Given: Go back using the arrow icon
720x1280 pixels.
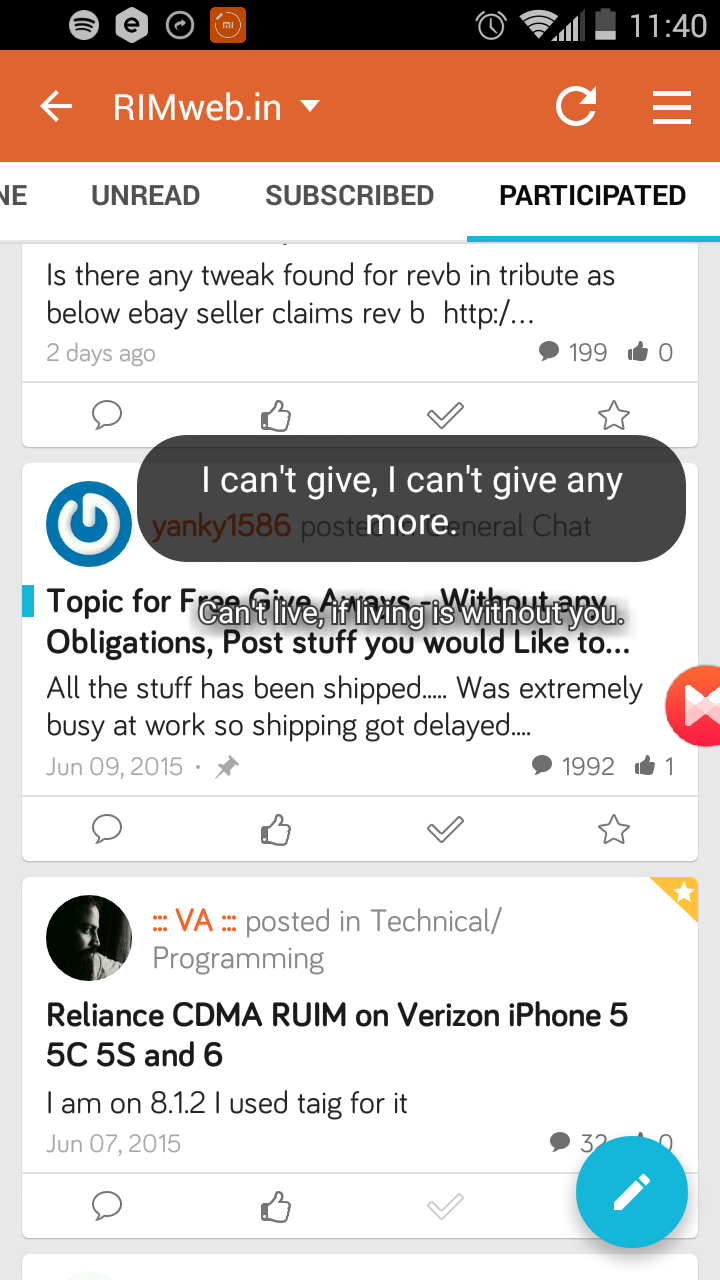Looking at the screenshot, I should [56, 106].
